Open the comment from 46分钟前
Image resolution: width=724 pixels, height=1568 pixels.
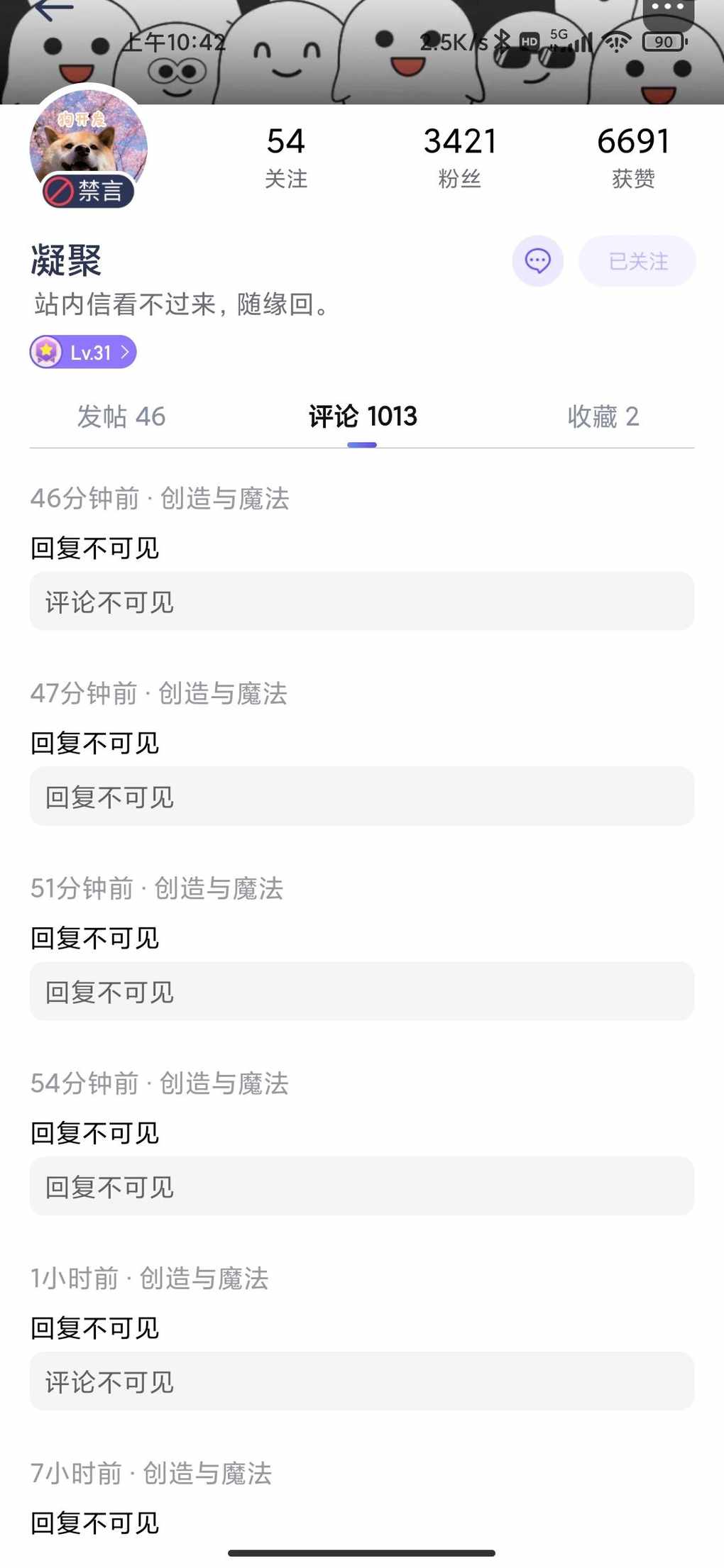(x=362, y=556)
